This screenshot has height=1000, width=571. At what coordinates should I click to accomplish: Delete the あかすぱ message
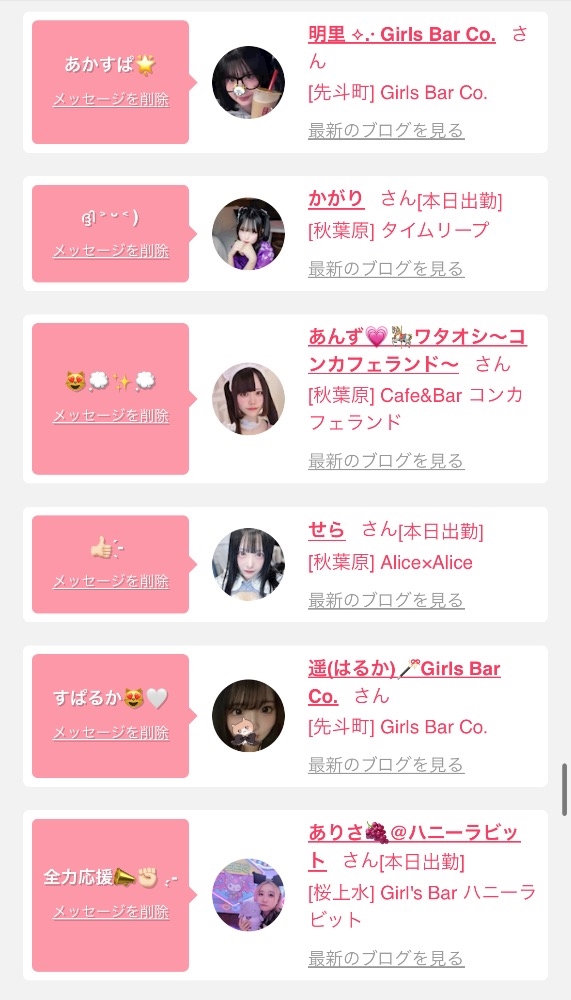point(111,99)
